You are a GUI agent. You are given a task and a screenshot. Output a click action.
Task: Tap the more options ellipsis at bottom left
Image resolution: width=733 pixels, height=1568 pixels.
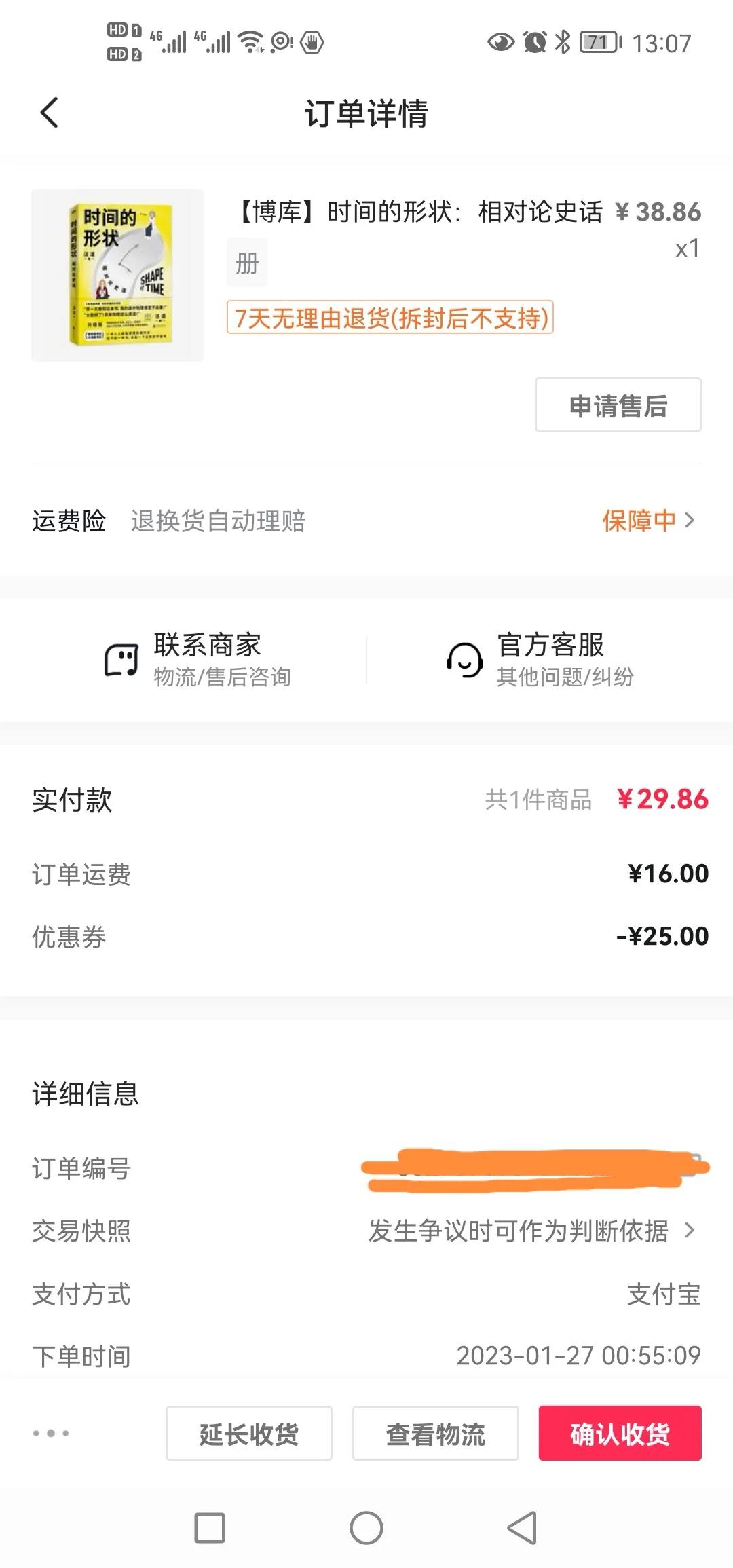pyautogui.click(x=51, y=1432)
